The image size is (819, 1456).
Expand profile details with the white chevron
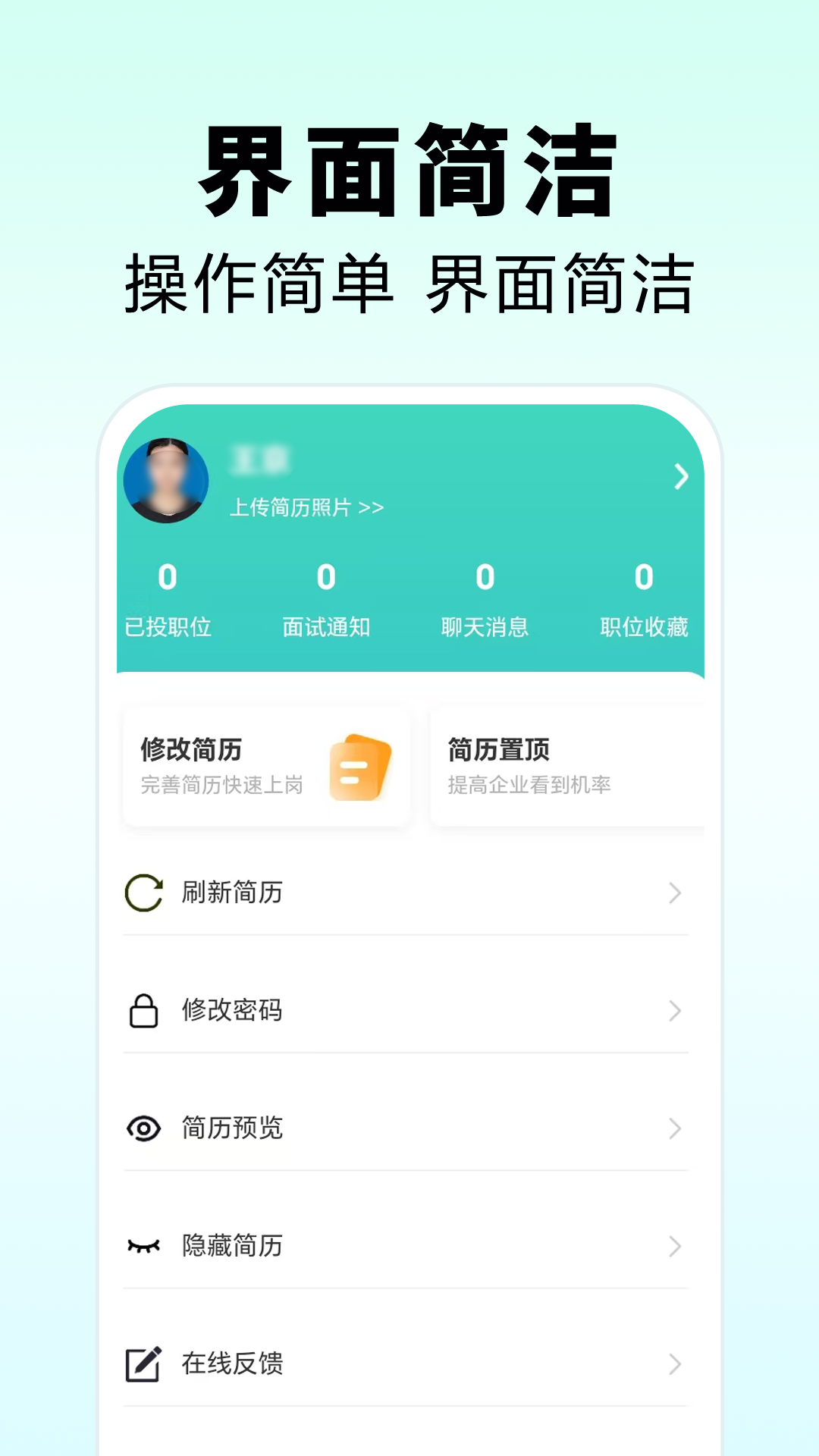[680, 478]
